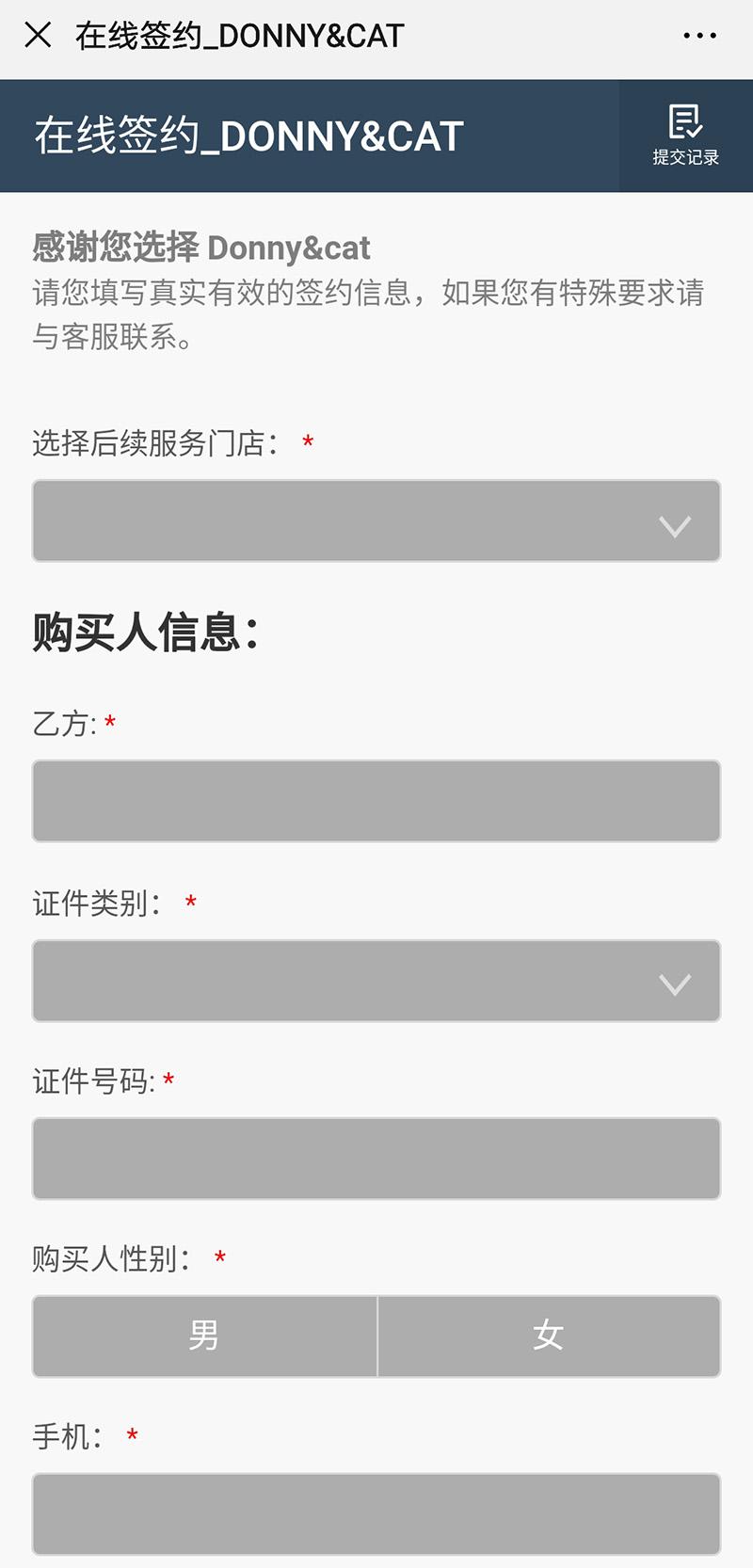
Task: Click the chevron arrow on the store selector
Action: tap(674, 527)
